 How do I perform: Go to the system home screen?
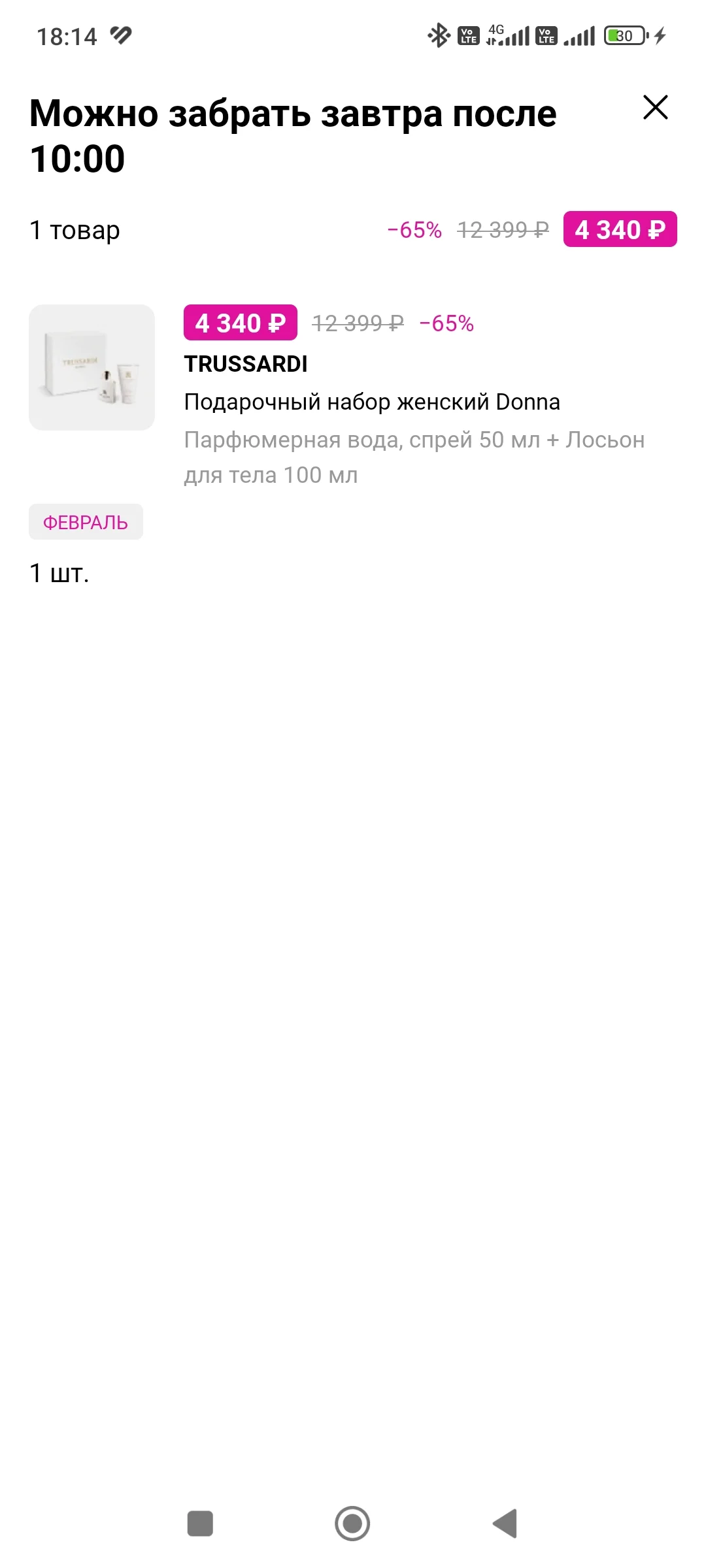pyautogui.click(x=352, y=1524)
